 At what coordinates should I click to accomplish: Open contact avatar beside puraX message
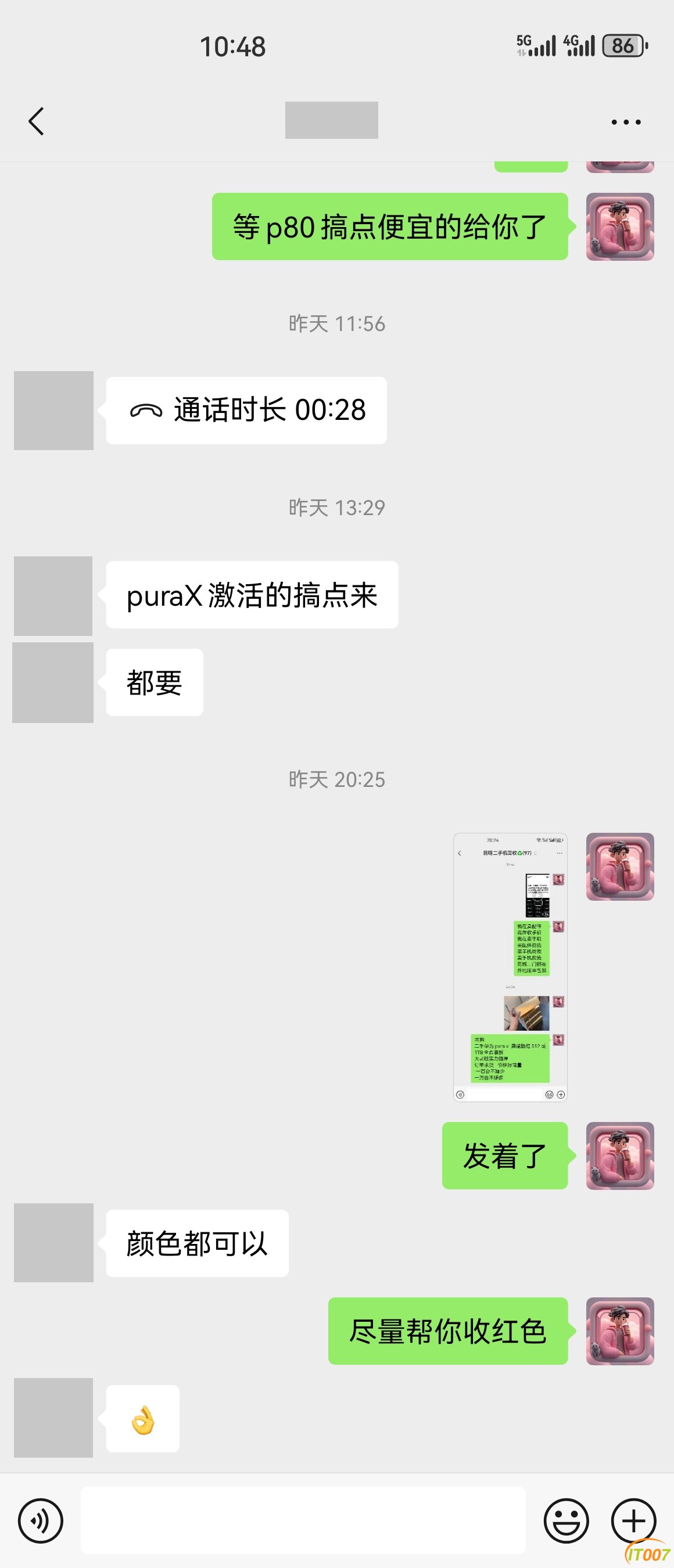[x=53, y=595]
